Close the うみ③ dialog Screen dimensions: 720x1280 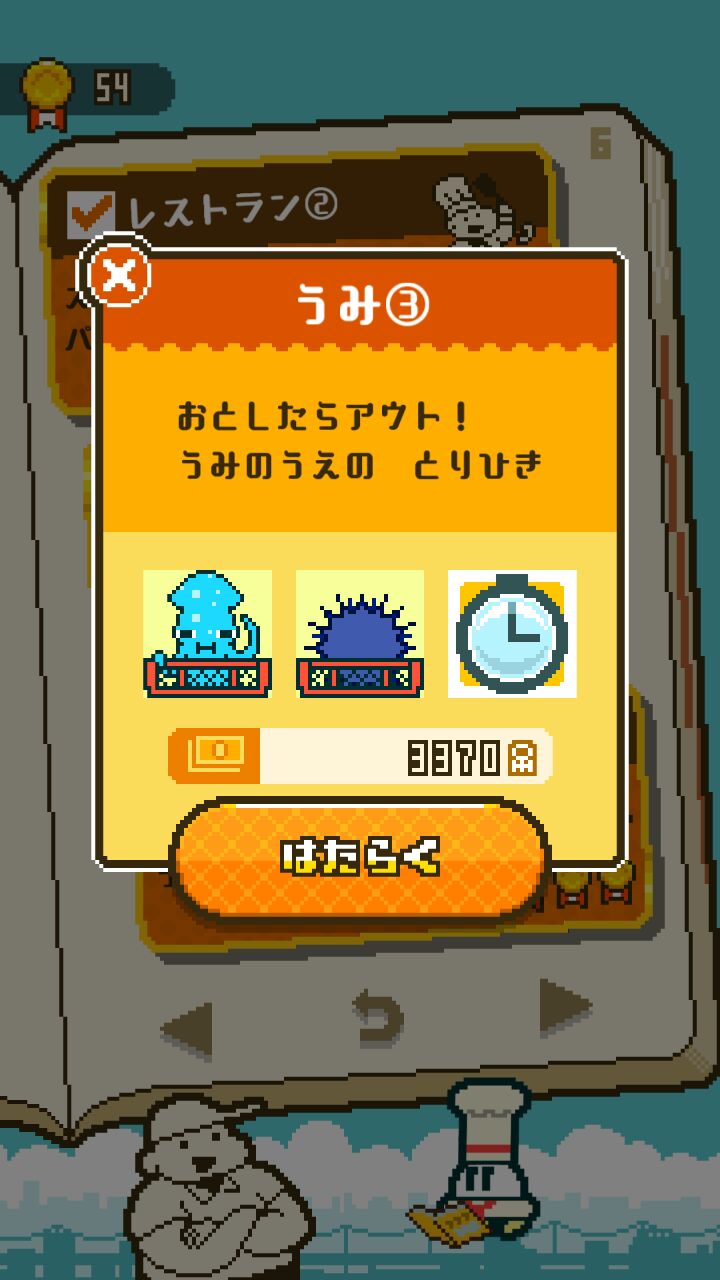pos(120,274)
